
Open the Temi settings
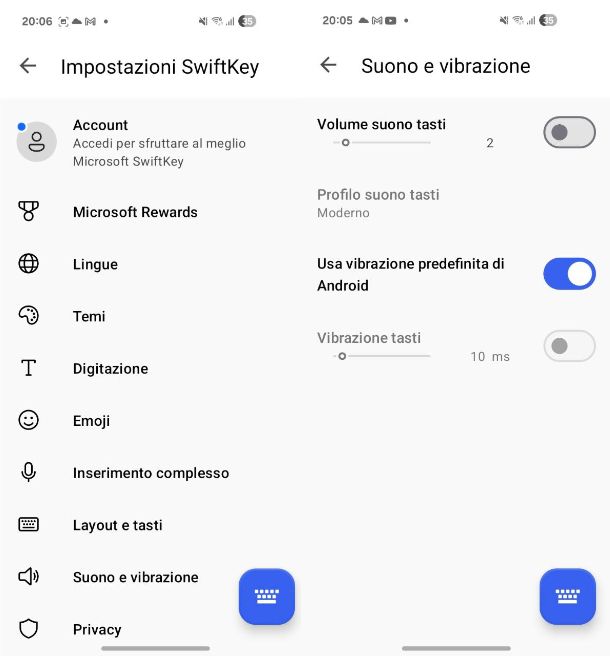[x=89, y=316]
